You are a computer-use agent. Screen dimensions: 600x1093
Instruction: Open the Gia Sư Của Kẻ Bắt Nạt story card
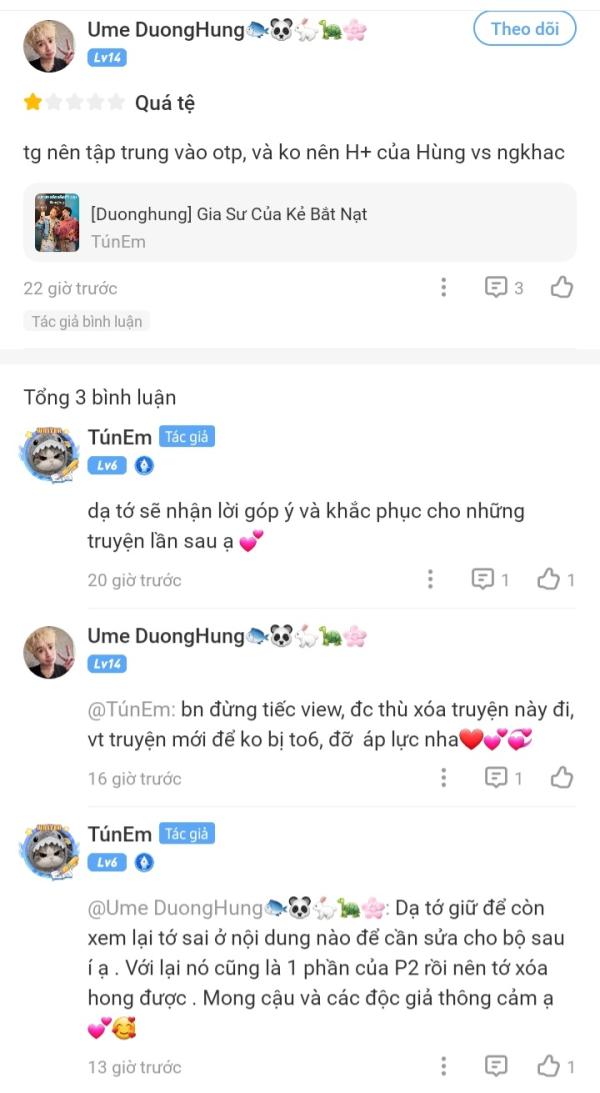[x=299, y=222]
